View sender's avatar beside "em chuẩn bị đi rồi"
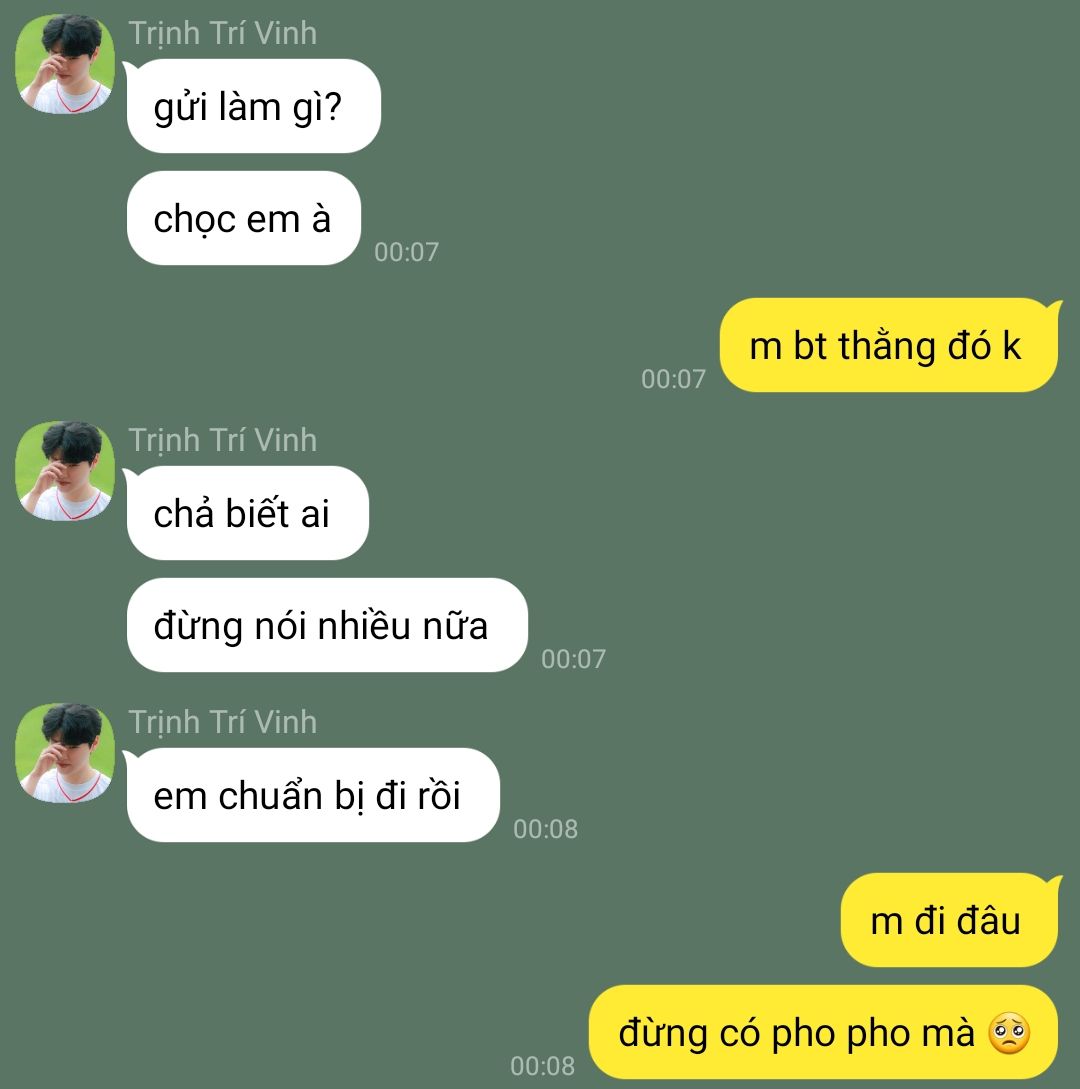The width and height of the screenshot is (1080, 1089). (x=65, y=753)
